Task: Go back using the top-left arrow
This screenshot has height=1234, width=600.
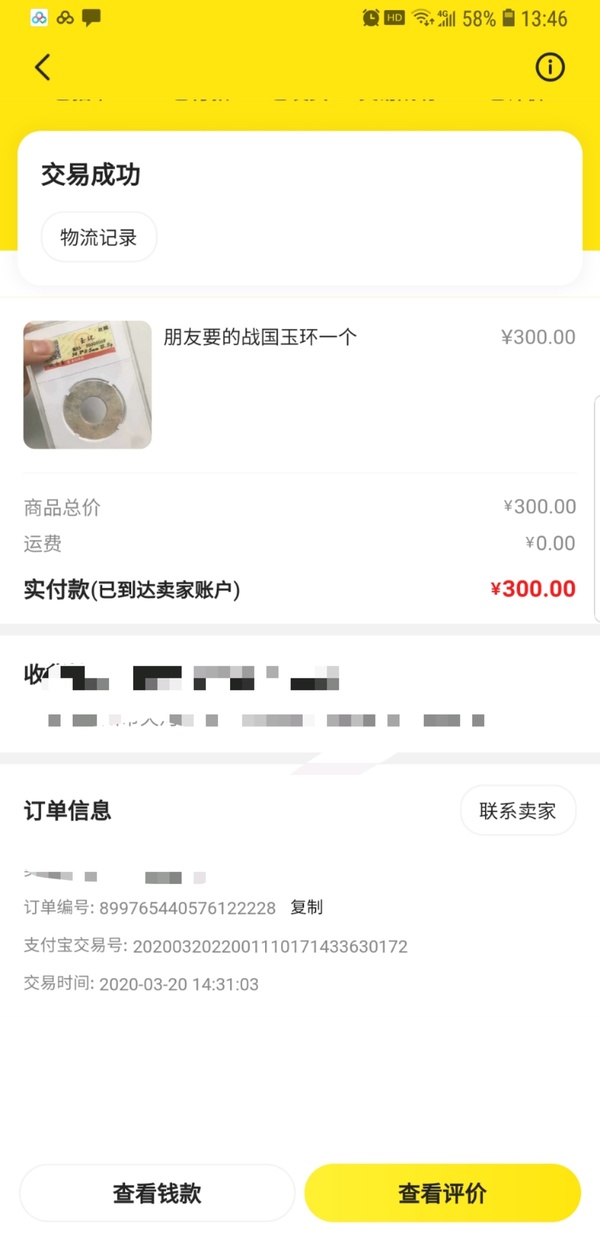Action: pos(42,67)
